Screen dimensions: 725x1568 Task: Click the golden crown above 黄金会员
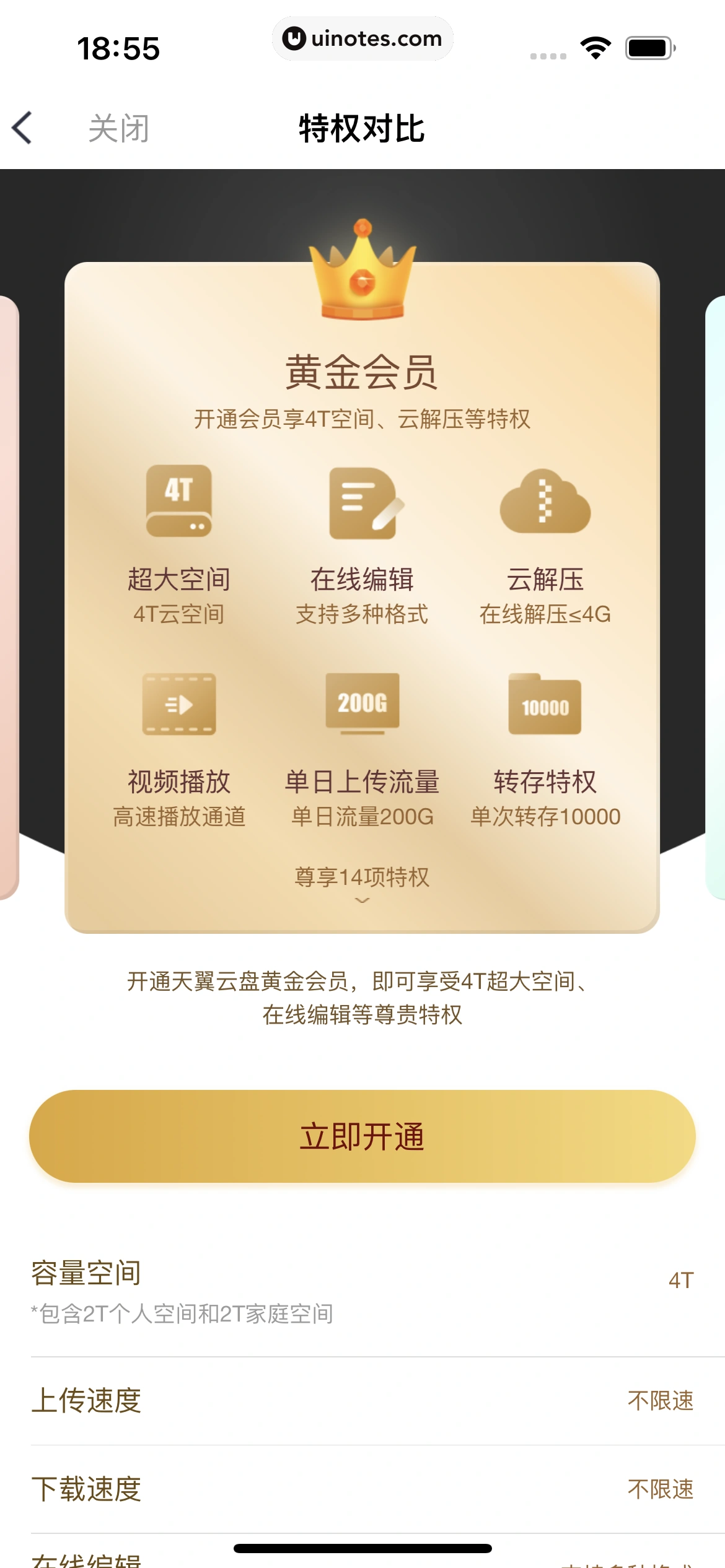(362, 272)
